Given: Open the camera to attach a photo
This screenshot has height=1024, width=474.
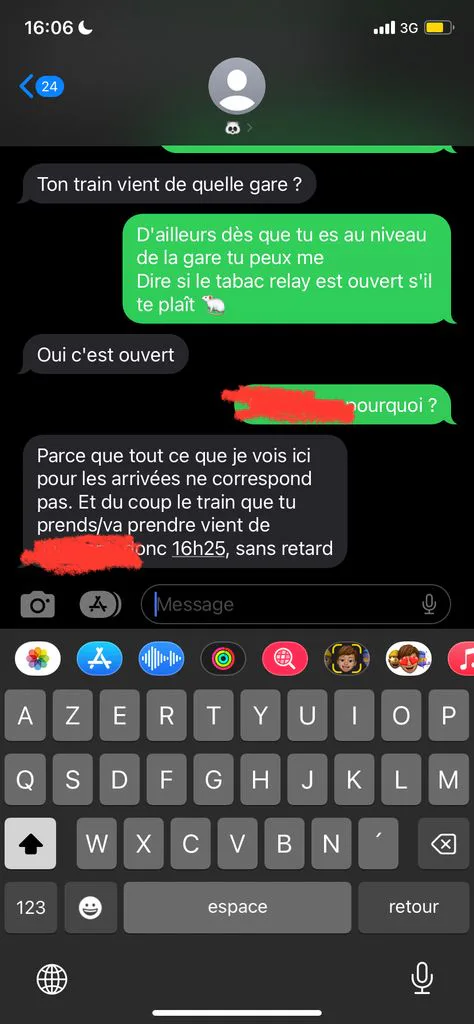Looking at the screenshot, I should tap(38, 605).
